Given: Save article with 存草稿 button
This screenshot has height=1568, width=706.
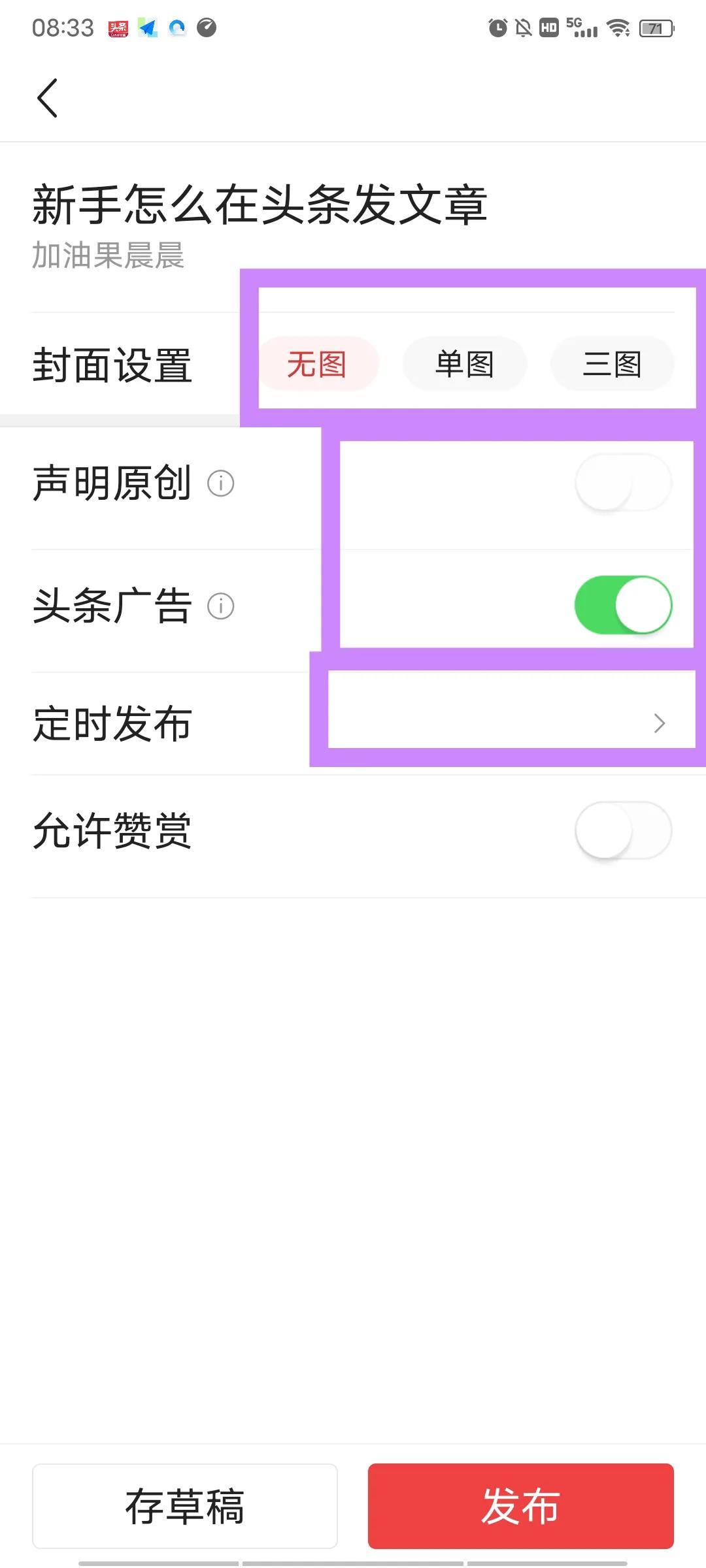Looking at the screenshot, I should [185, 1506].
